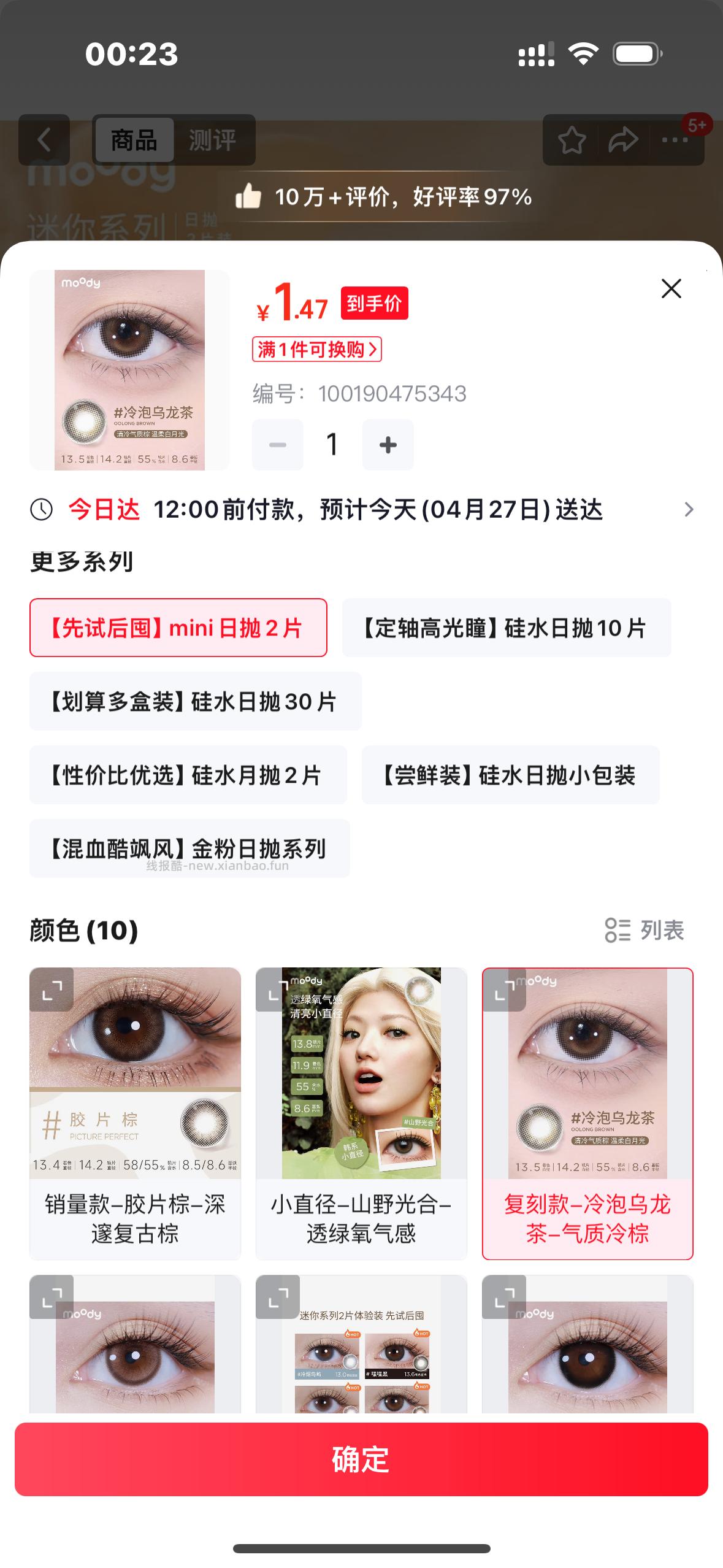Viewport: 723px width, 1568px height.
Task: Select the 【定轴高光瞳】硅水日抛10片 series option
Action: [x=504, y=627]
